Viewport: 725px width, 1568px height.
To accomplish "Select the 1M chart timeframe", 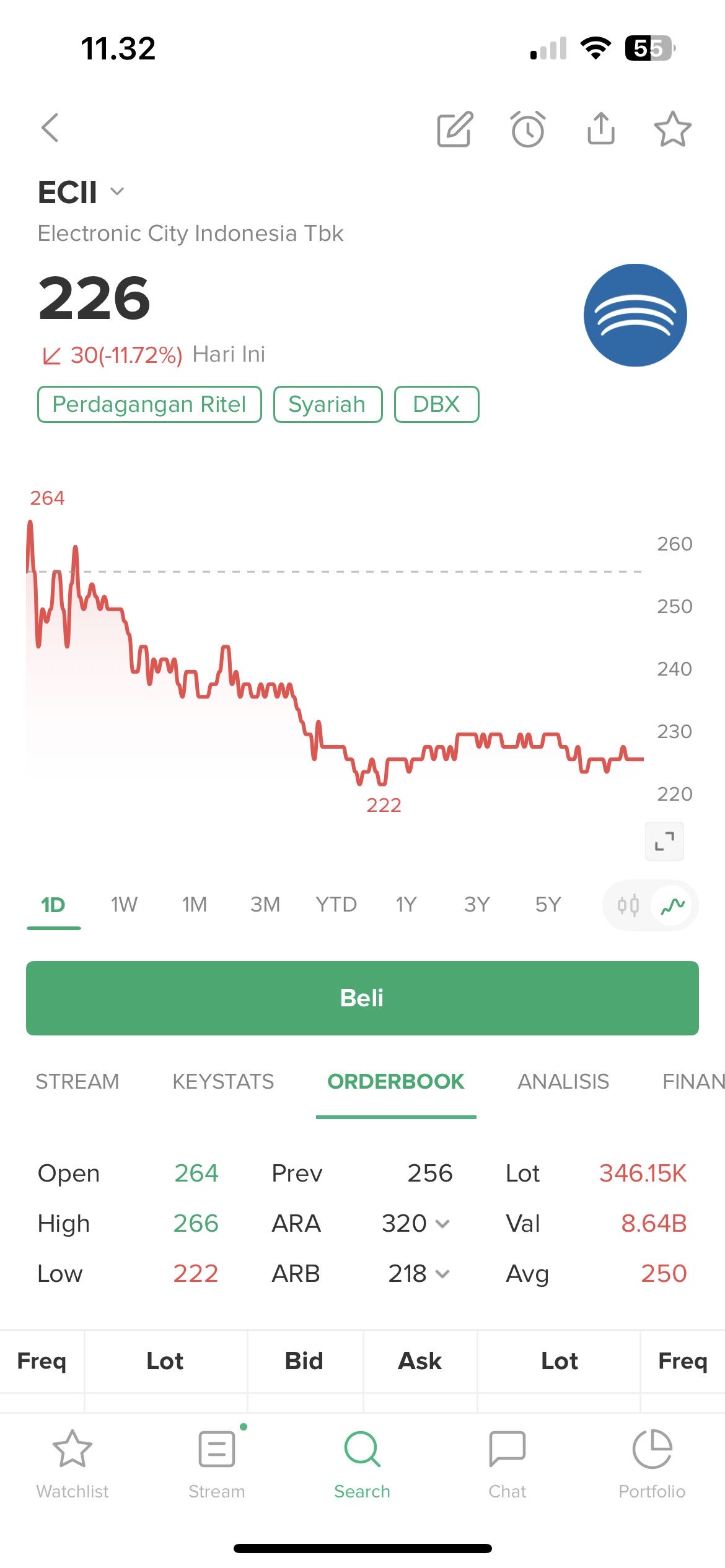I will (195, 905).
